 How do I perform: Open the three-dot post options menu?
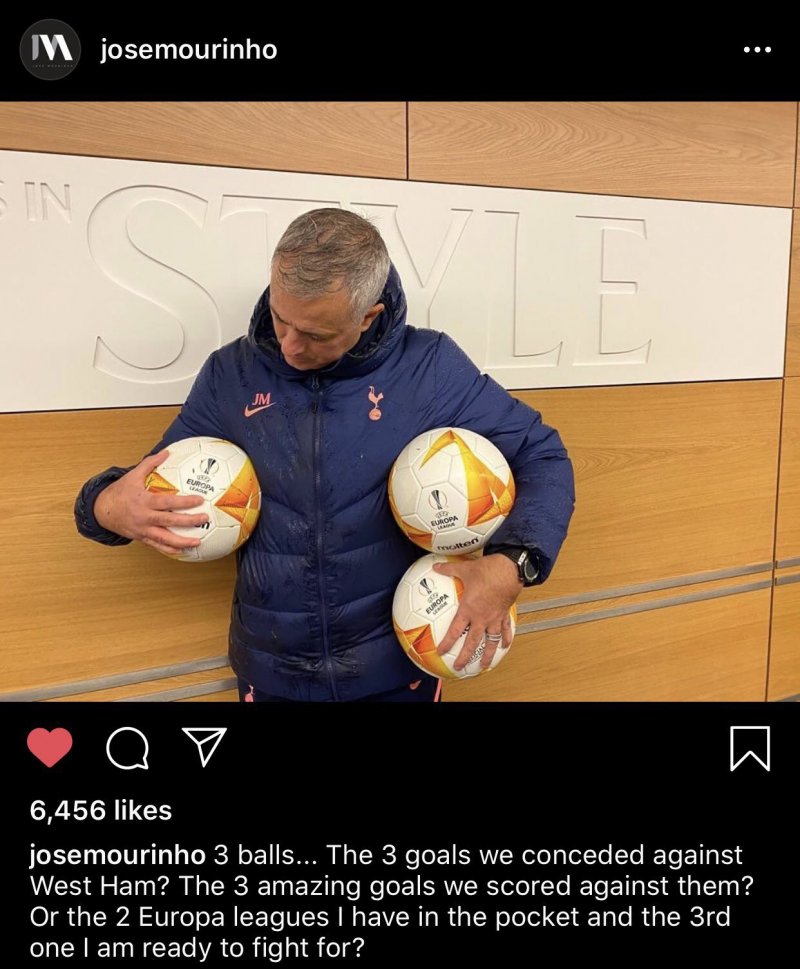[757, 49]
